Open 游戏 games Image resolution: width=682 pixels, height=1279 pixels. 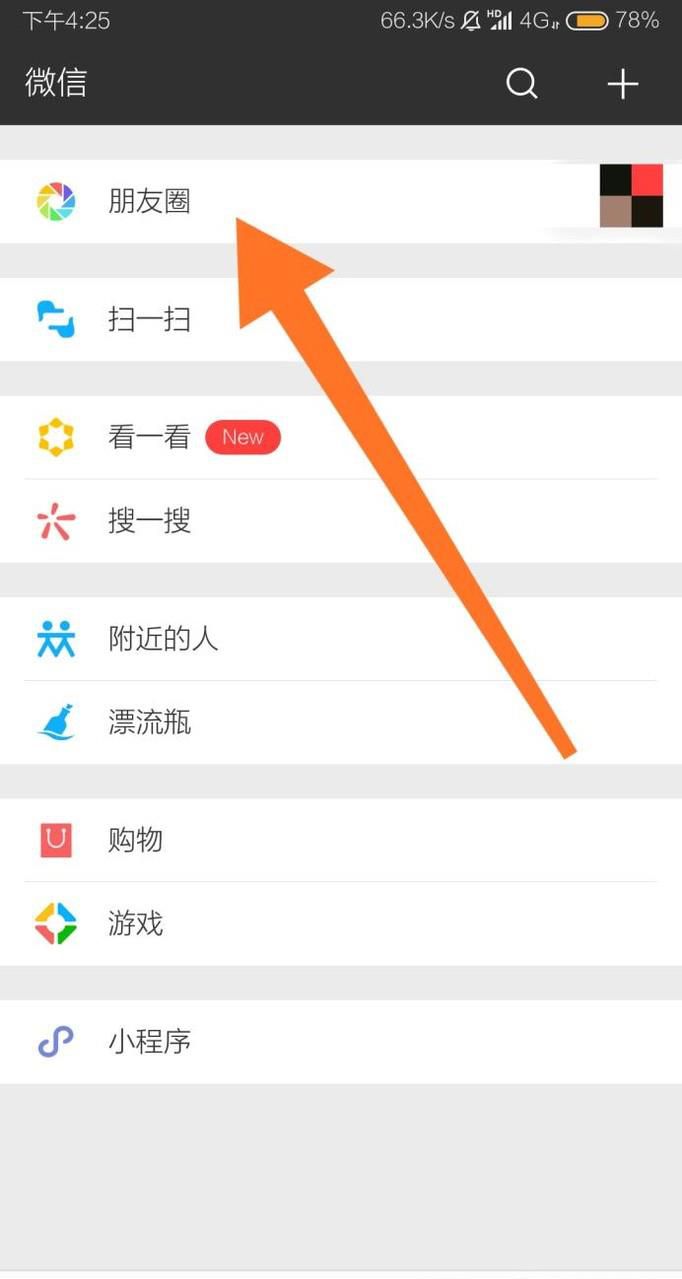tap(135, 923)
